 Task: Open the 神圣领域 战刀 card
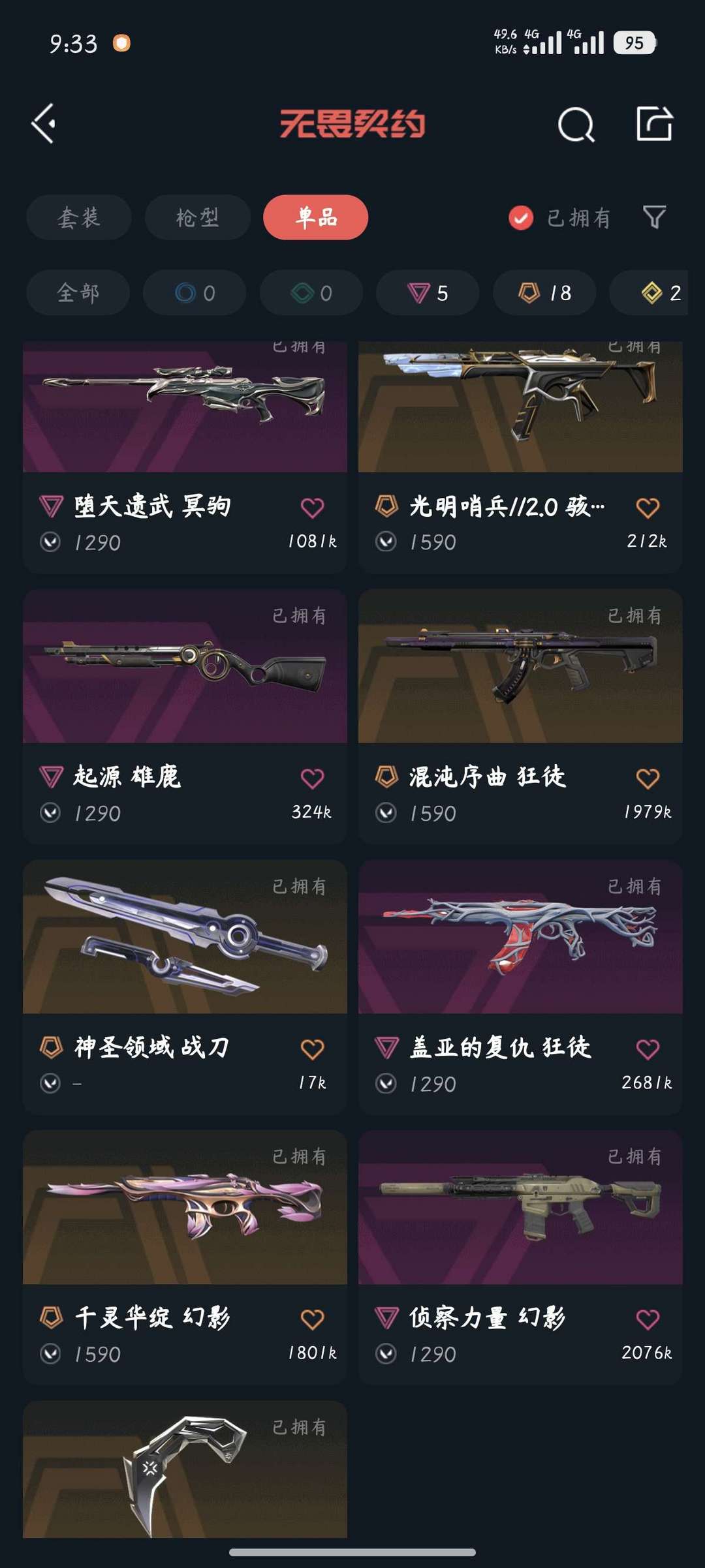click(185, 987)
